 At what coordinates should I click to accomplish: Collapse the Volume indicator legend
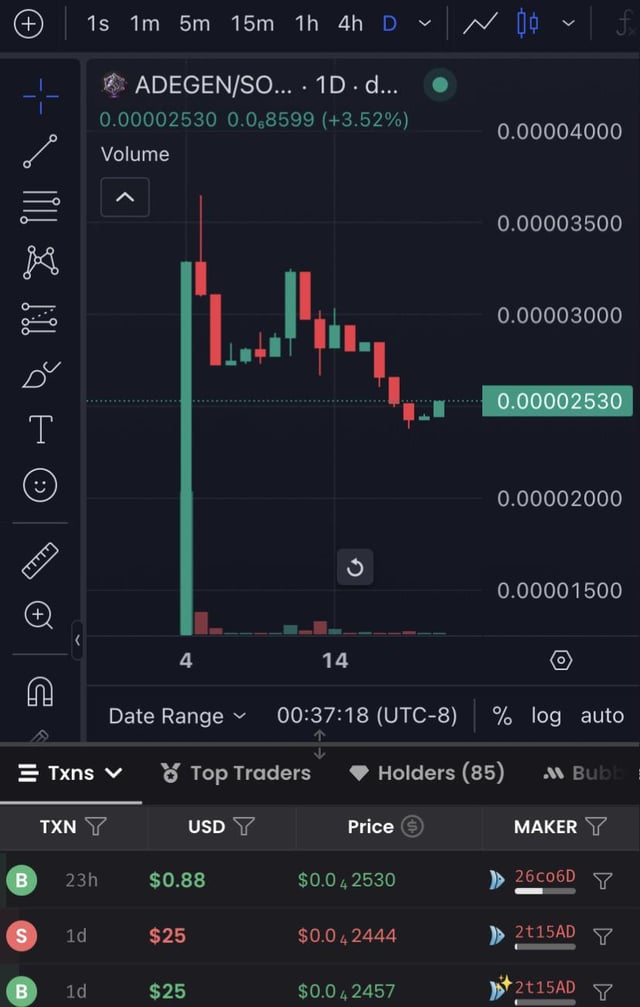tap(125, 197)
